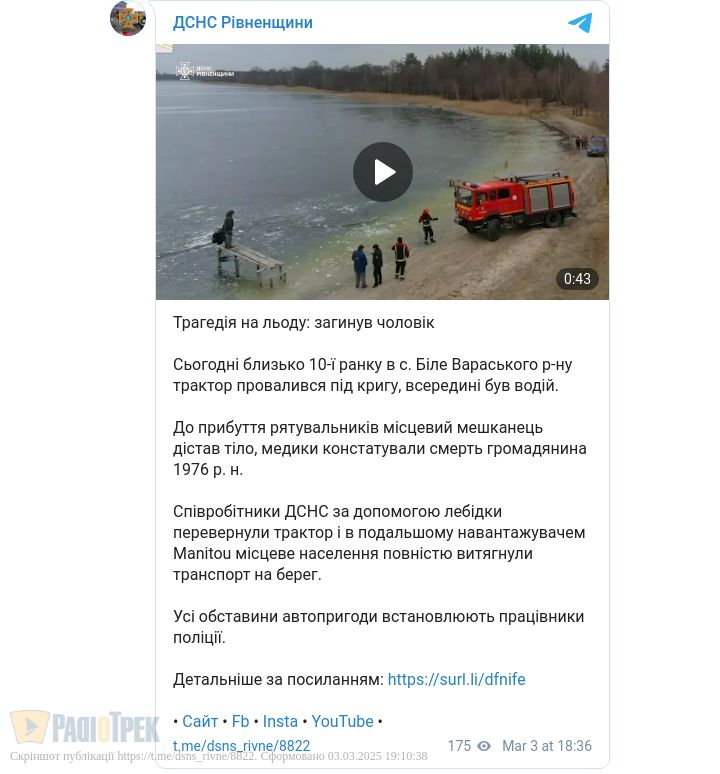The image size is (720, 774).
Task: Tap the Mar 3 at 18:36 timestamp
Action: coord(547,746)
